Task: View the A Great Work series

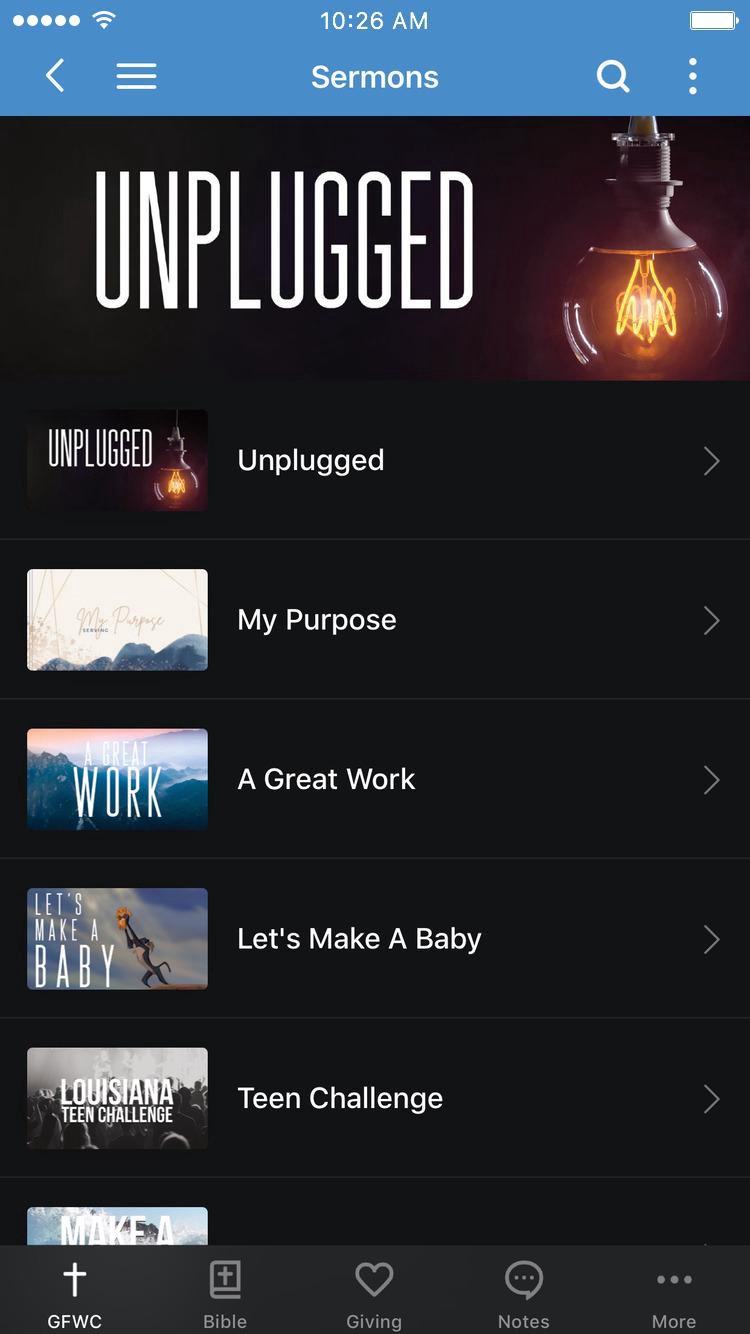Action: tap(375, 779)
